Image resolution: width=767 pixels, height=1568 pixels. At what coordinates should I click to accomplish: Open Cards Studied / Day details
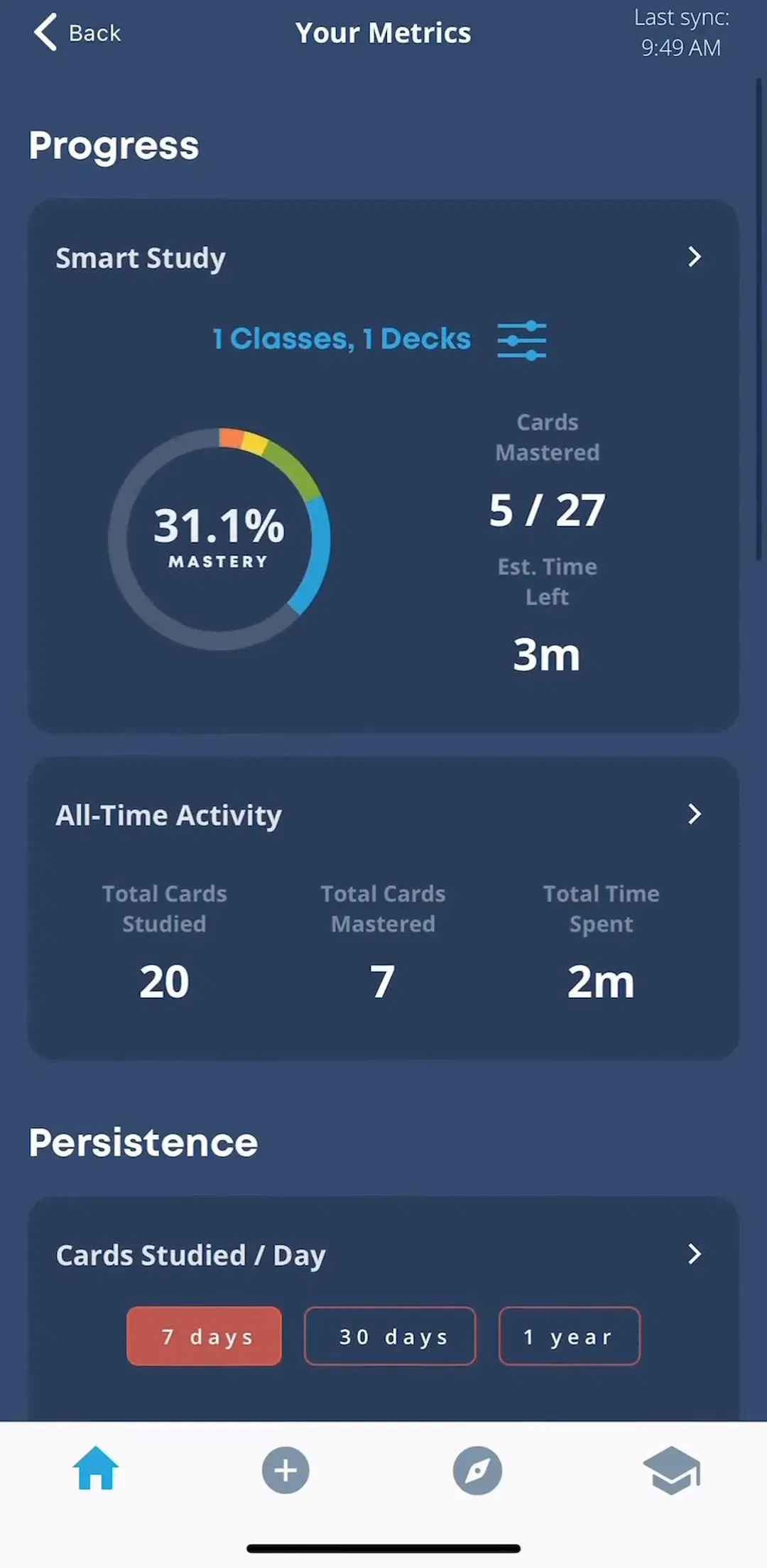[x=695, y=1254]
